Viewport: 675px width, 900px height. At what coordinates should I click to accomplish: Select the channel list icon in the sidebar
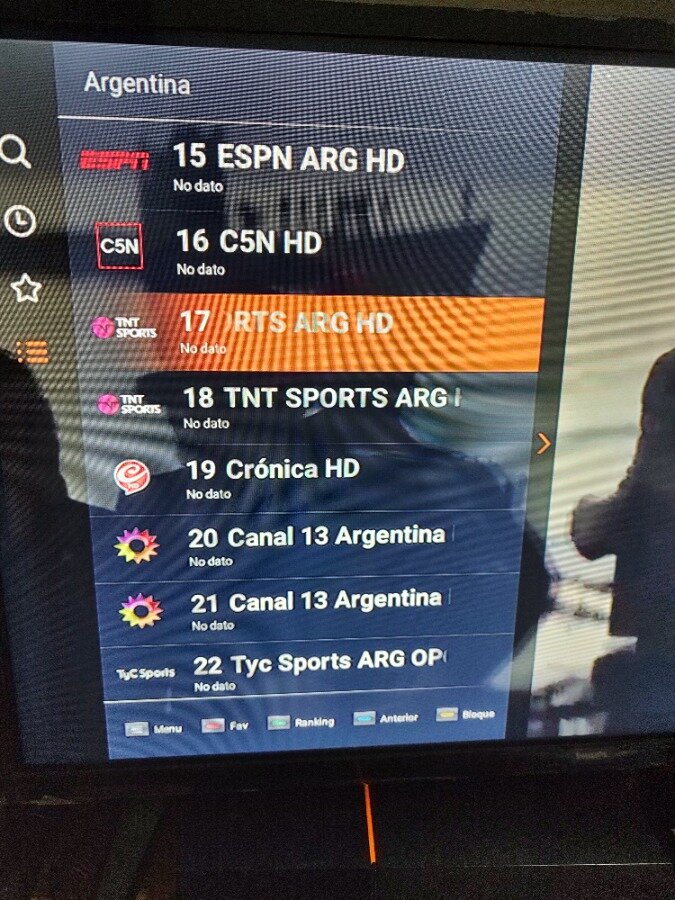tap(32, 351)
